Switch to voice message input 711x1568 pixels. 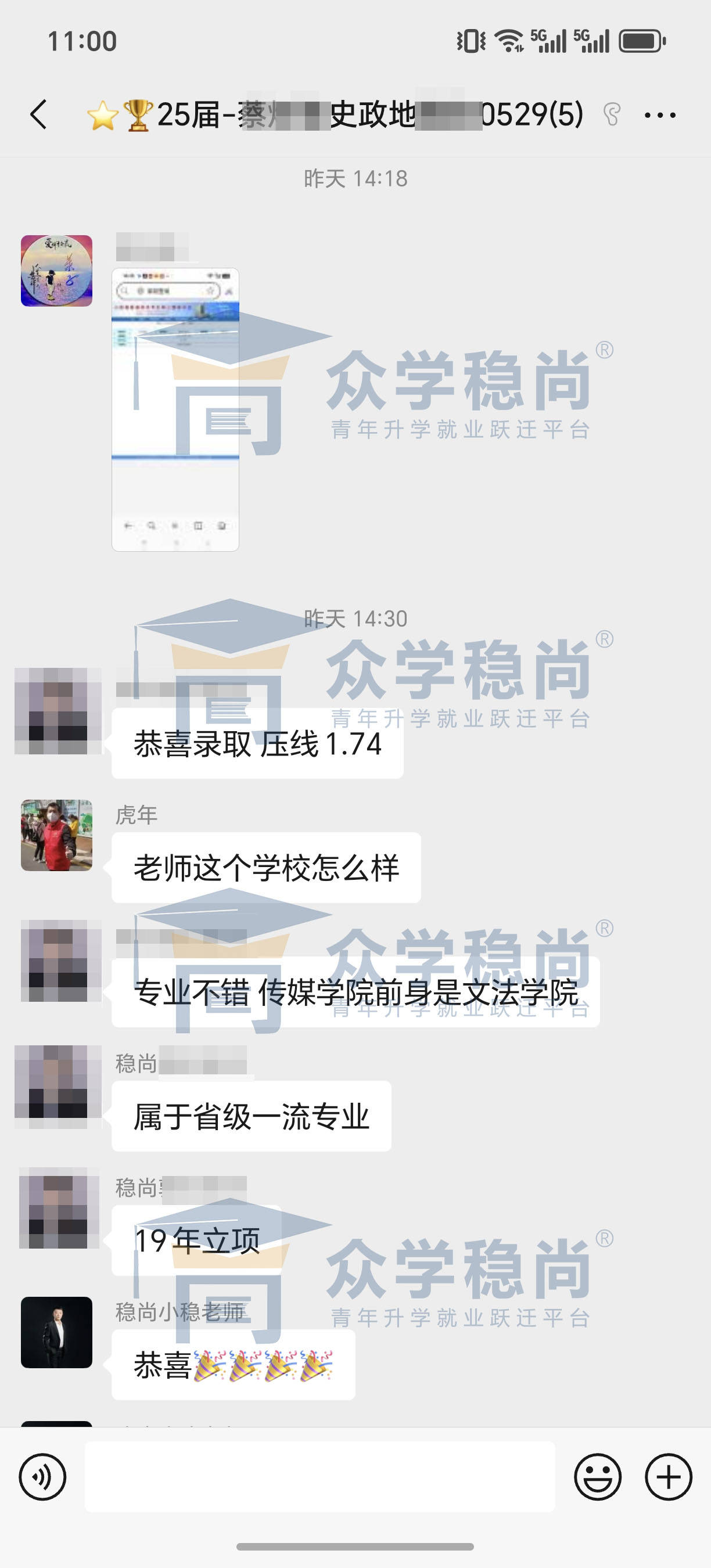(42, 1477)
